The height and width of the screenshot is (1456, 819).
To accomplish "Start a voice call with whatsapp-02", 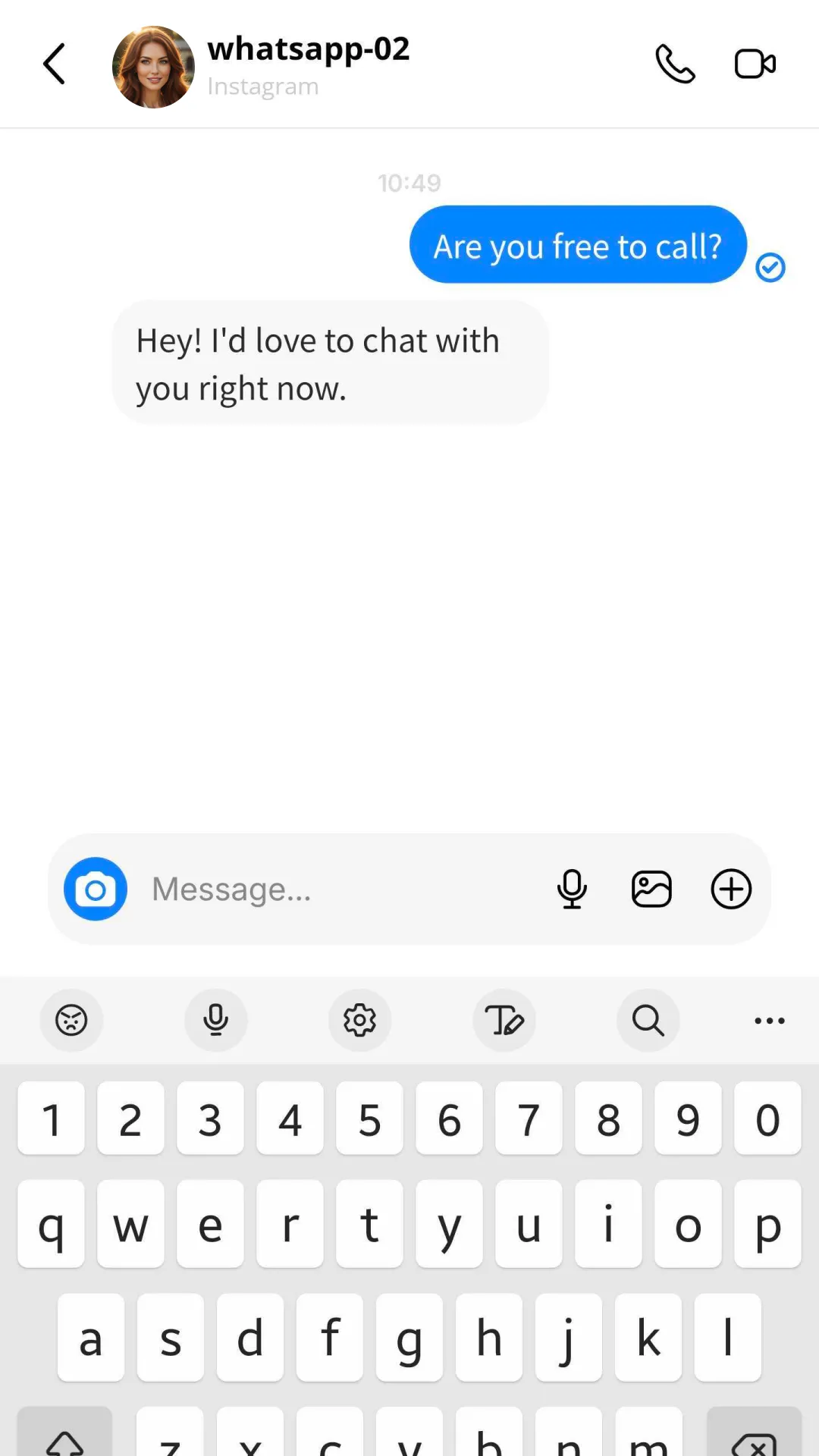I will (x=674, y=64).
